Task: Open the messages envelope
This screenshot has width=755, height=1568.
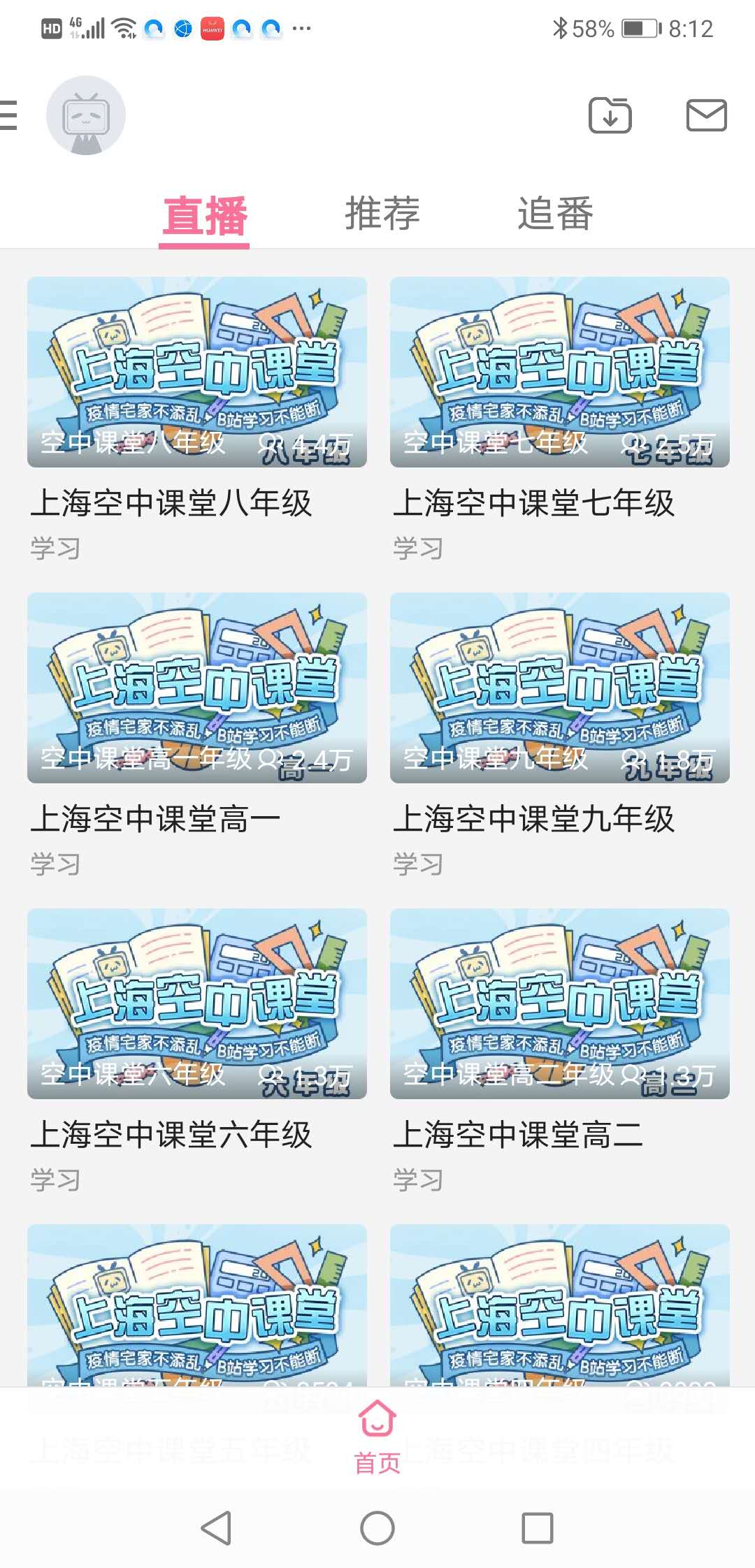Action: click(x=706, y=115)
